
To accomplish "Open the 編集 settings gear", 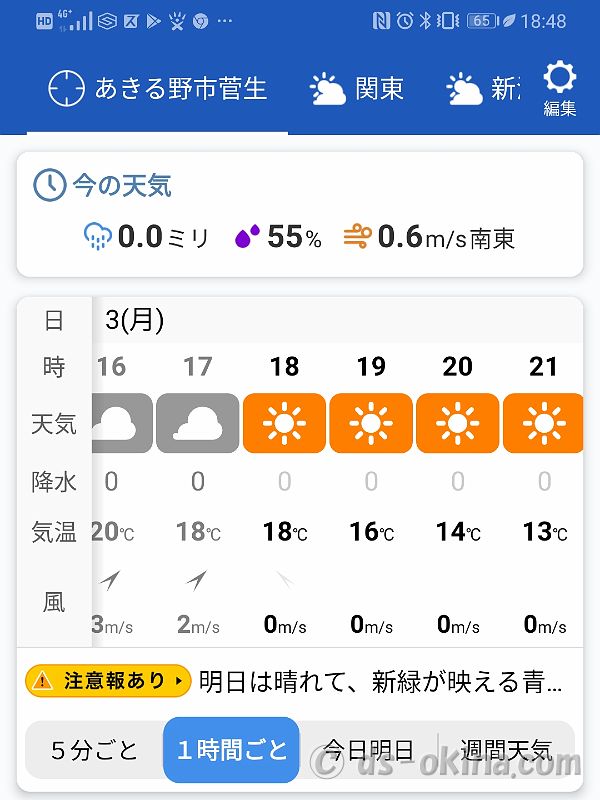I will pyautogui.click(x=560, y=88).
